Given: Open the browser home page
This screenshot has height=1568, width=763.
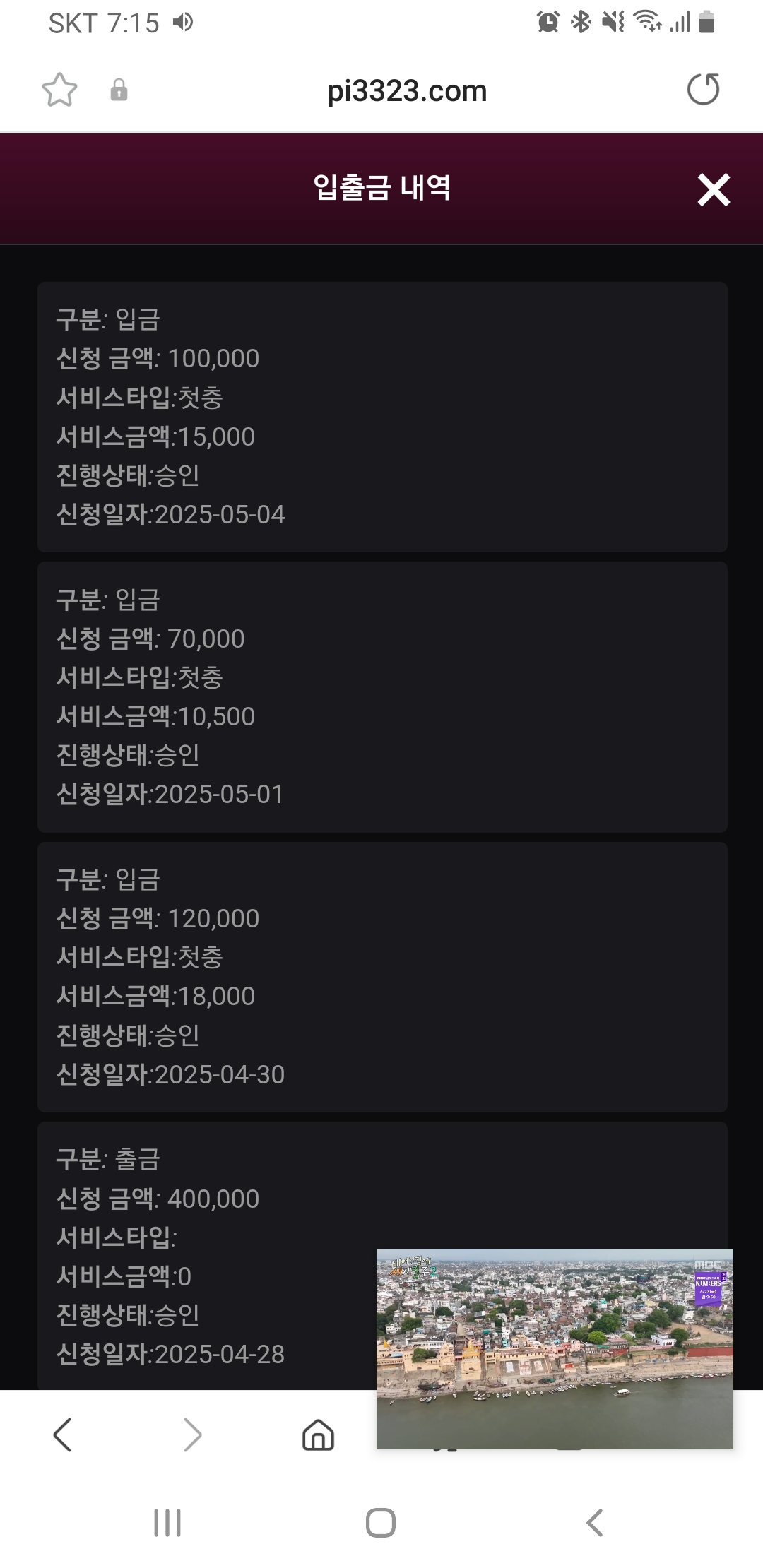Looking at the screenshot, I should pyautogui.click(x=318, y=1435).
